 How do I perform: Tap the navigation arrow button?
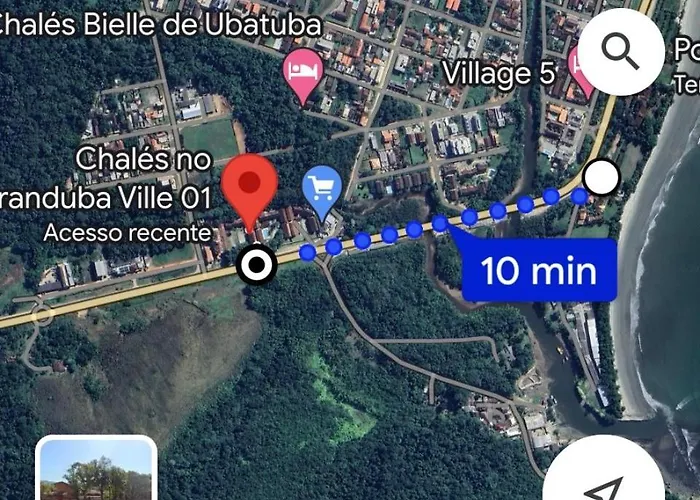click(x=603, y=478)
